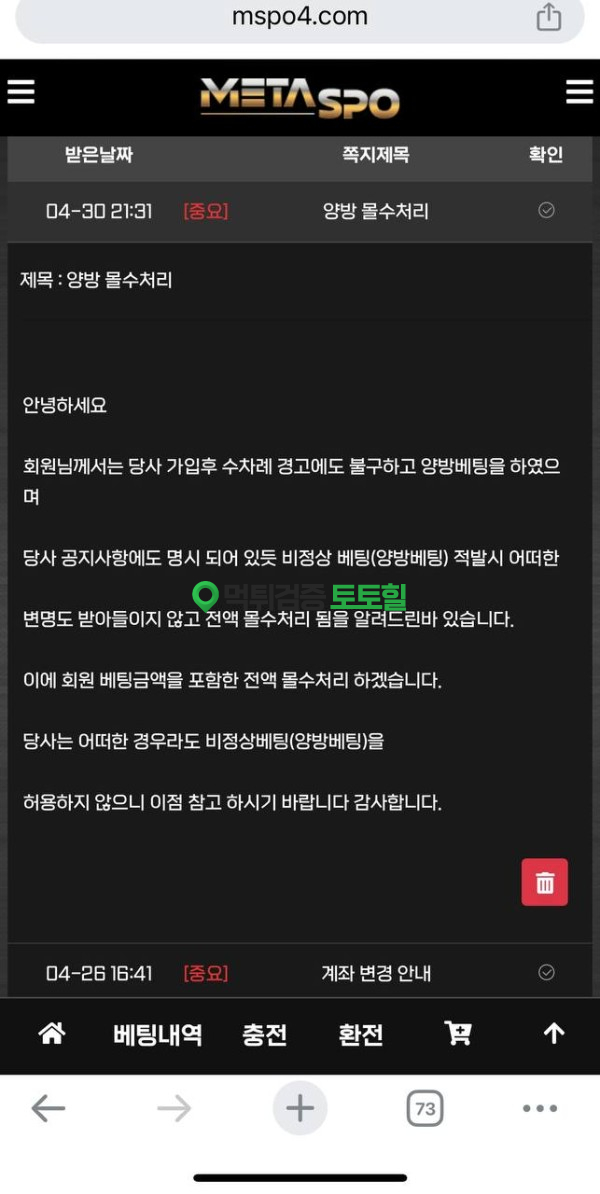
Task: Open browser overflow menu
Action: 540,1108
